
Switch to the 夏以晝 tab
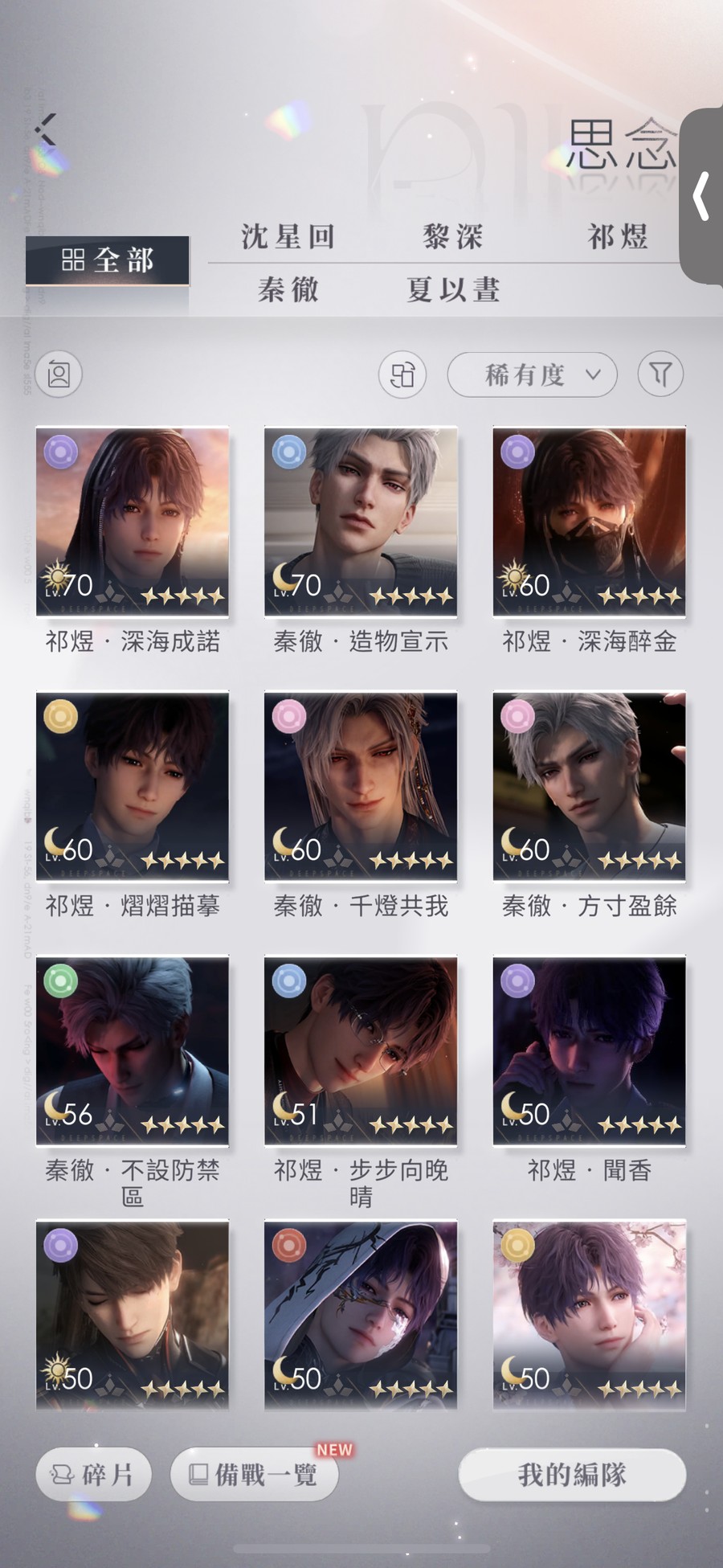453,289
